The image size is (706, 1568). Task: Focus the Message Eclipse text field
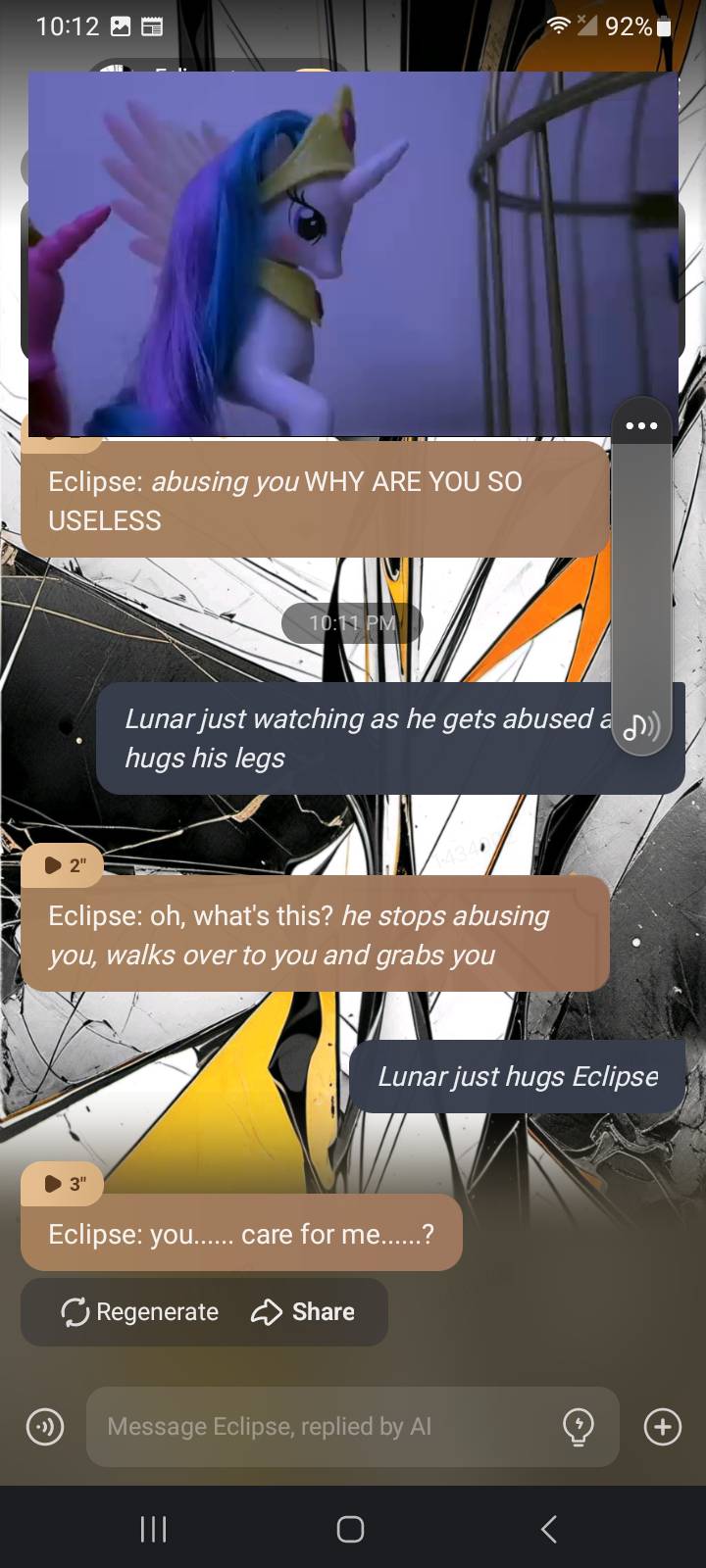click(324, 1427)
